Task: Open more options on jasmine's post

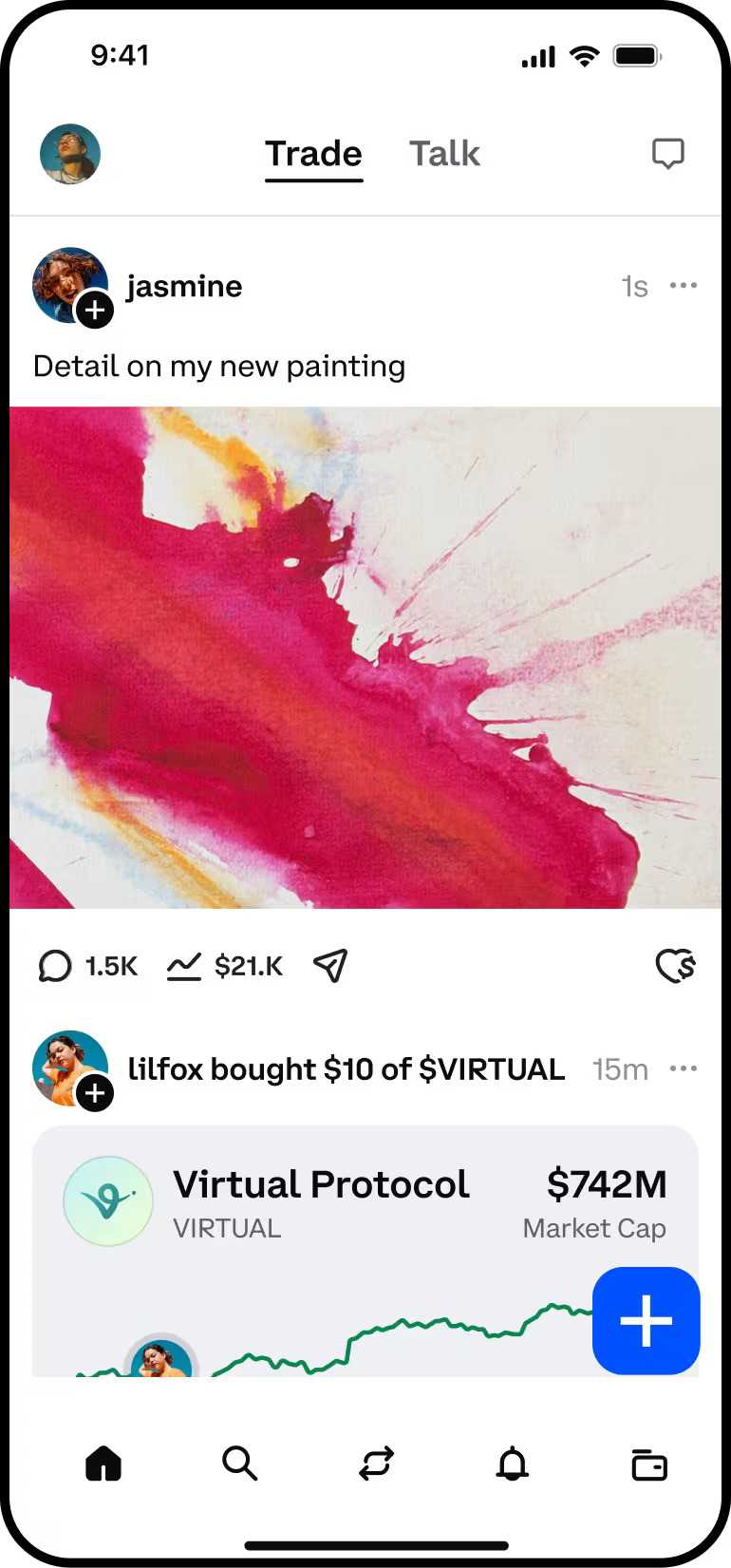Action: pos(684,286)
